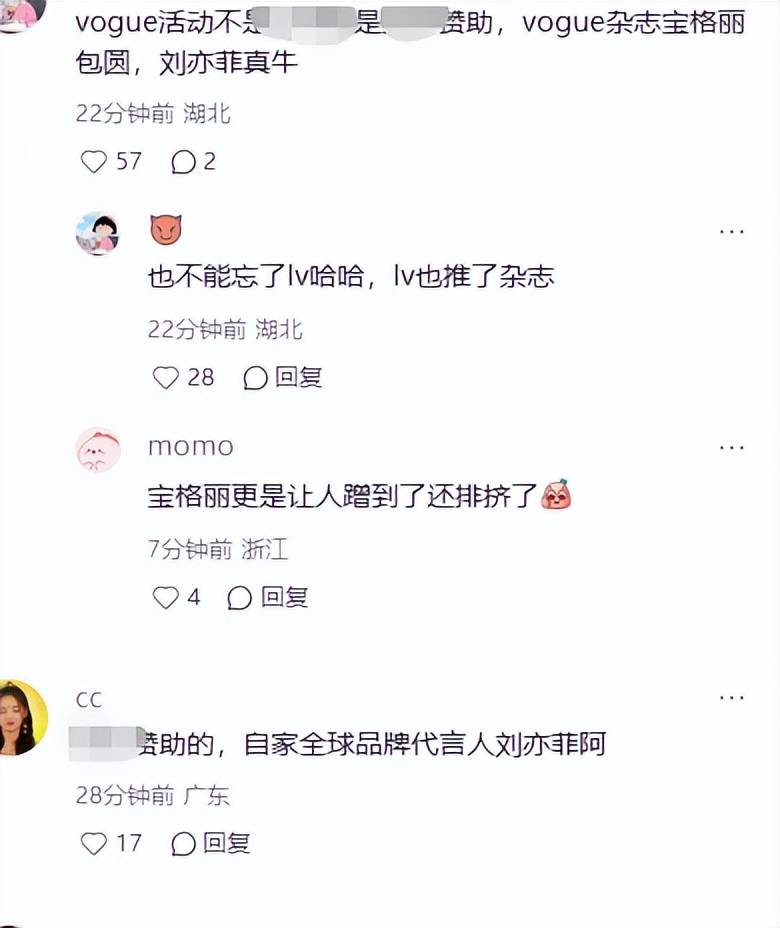This screenshot has height=928, width=780.
Task: Open overflow menu on the lv哈哈 reply
Action: tap(732, 231)
